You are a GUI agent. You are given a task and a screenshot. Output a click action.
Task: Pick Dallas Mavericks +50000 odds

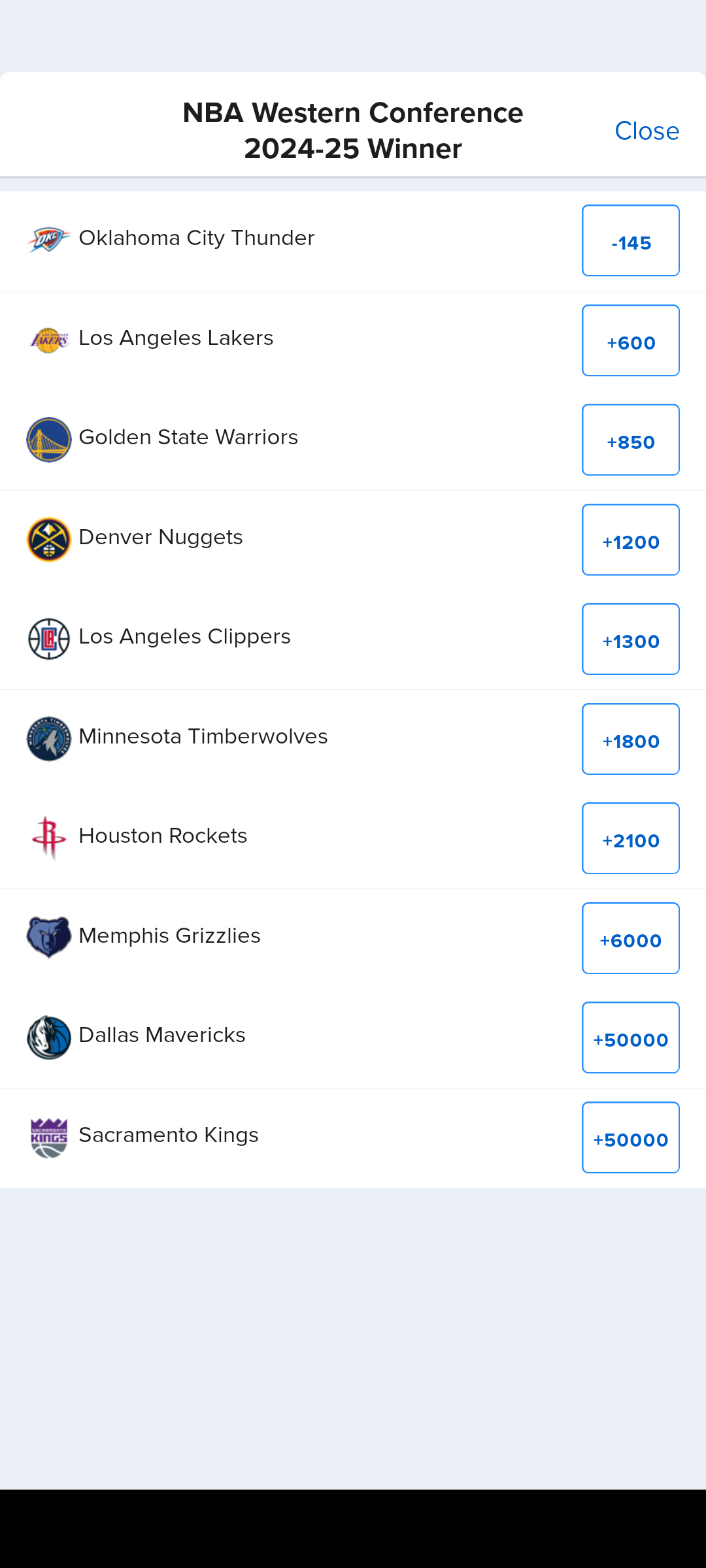(630, 1038)
